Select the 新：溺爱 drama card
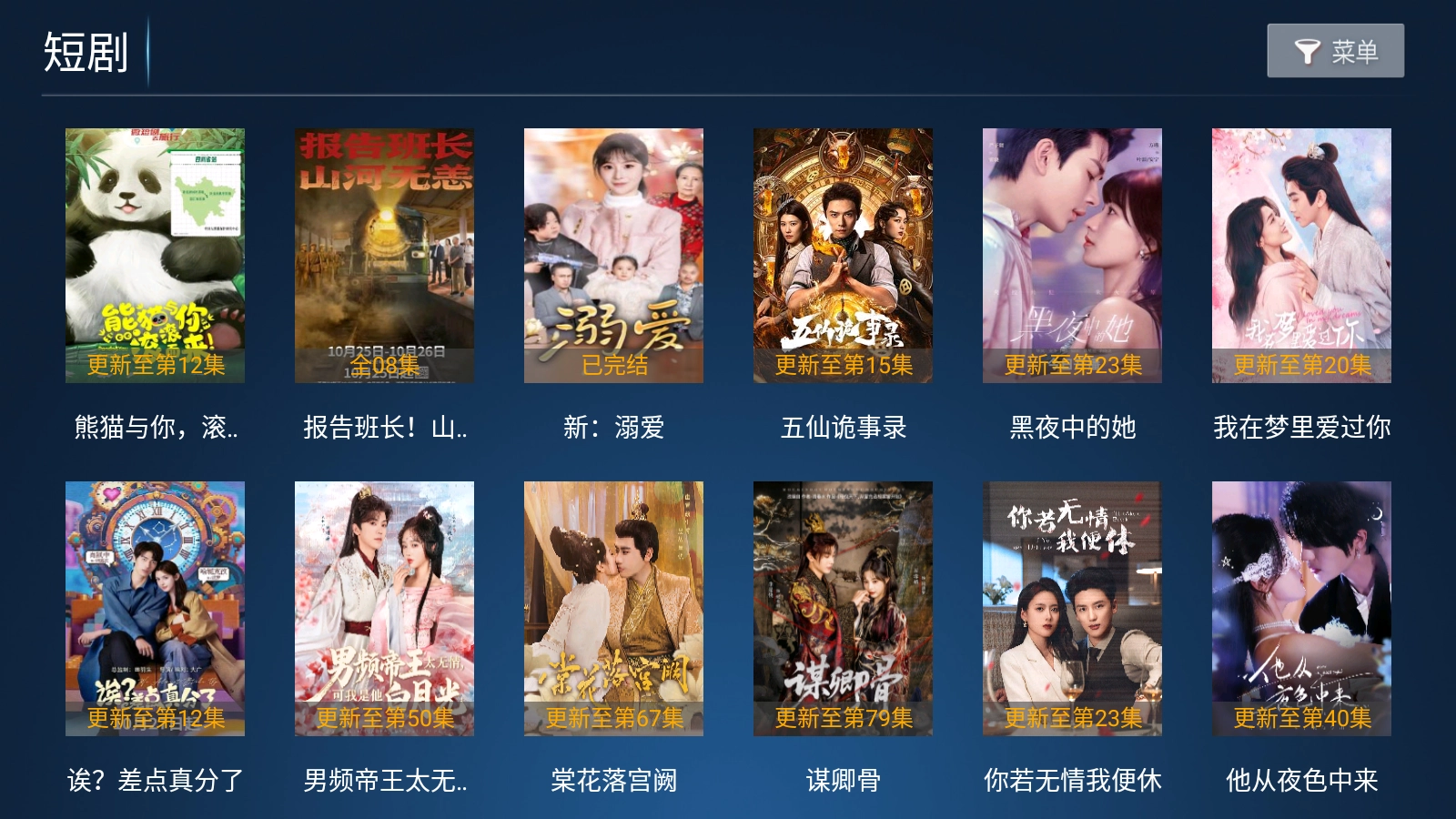Screen dimensions: 1456x819 (x=613, y=255)
